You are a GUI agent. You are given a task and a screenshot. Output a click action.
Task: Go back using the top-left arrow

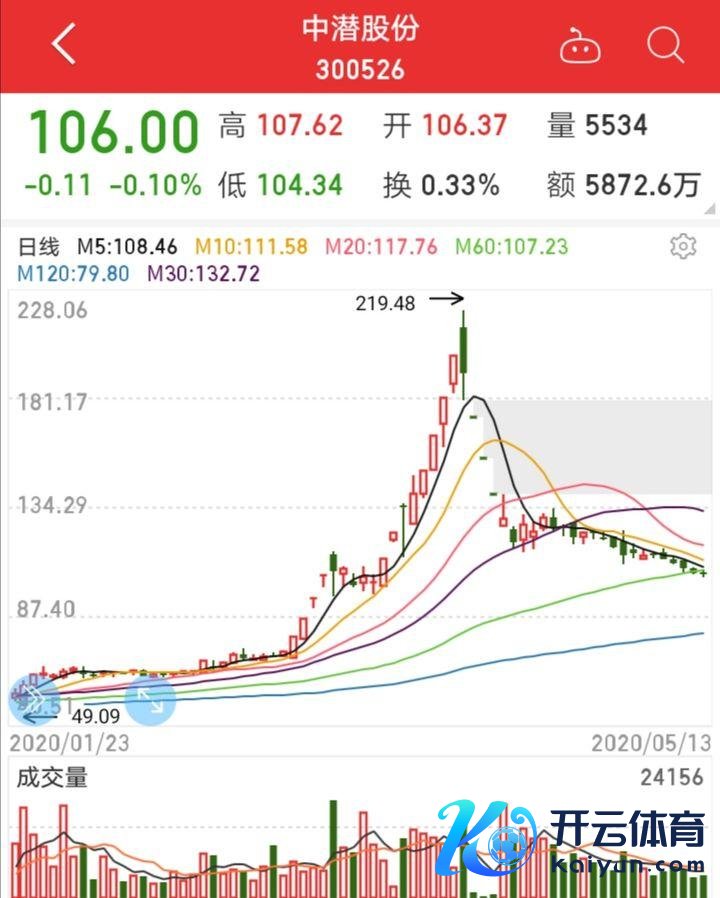coord(64,45)
